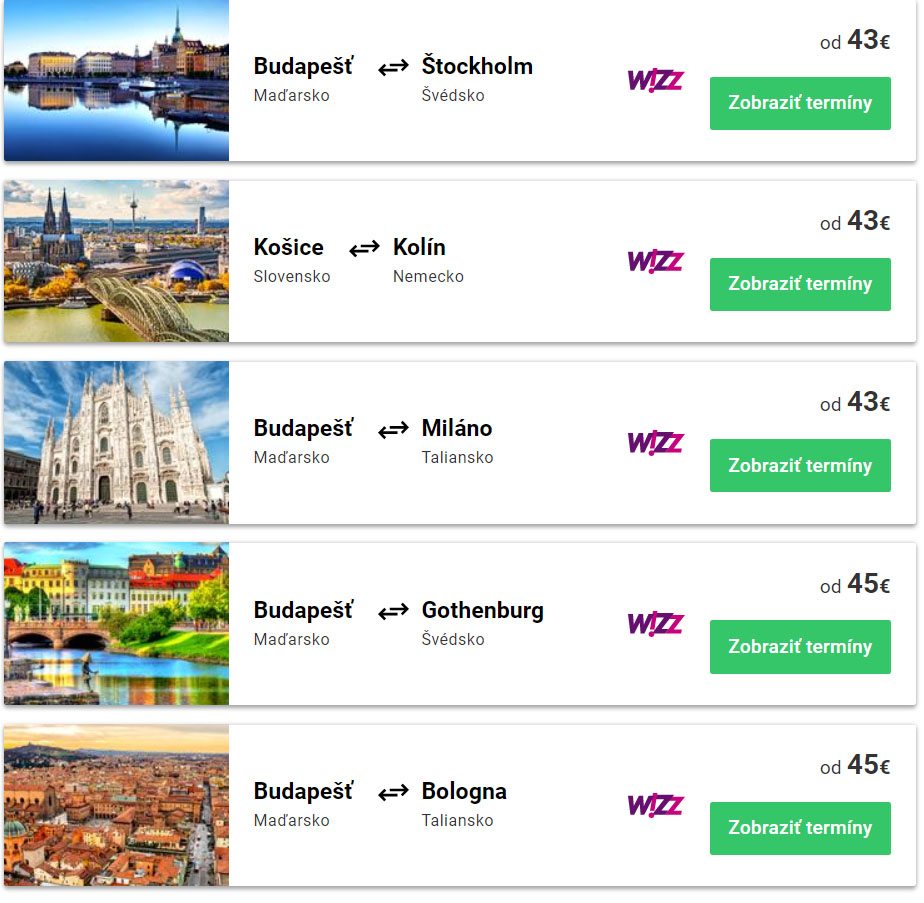The width and height of the screenshot is (924, 903).
Task: Open Zobraziť termíny for Budapešť–Gothenburg
Action: pos(800,646)
